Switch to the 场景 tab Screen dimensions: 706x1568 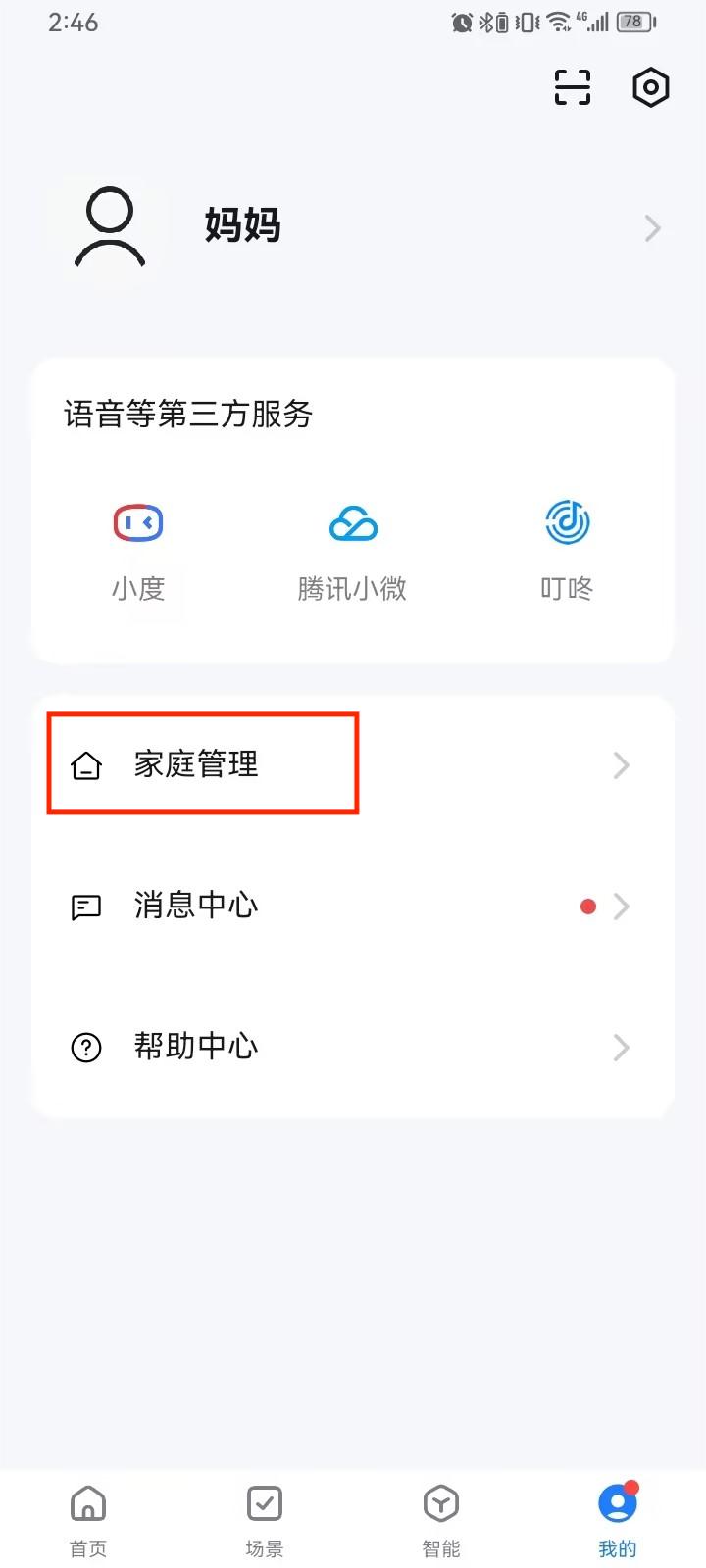click(265, 1521)
